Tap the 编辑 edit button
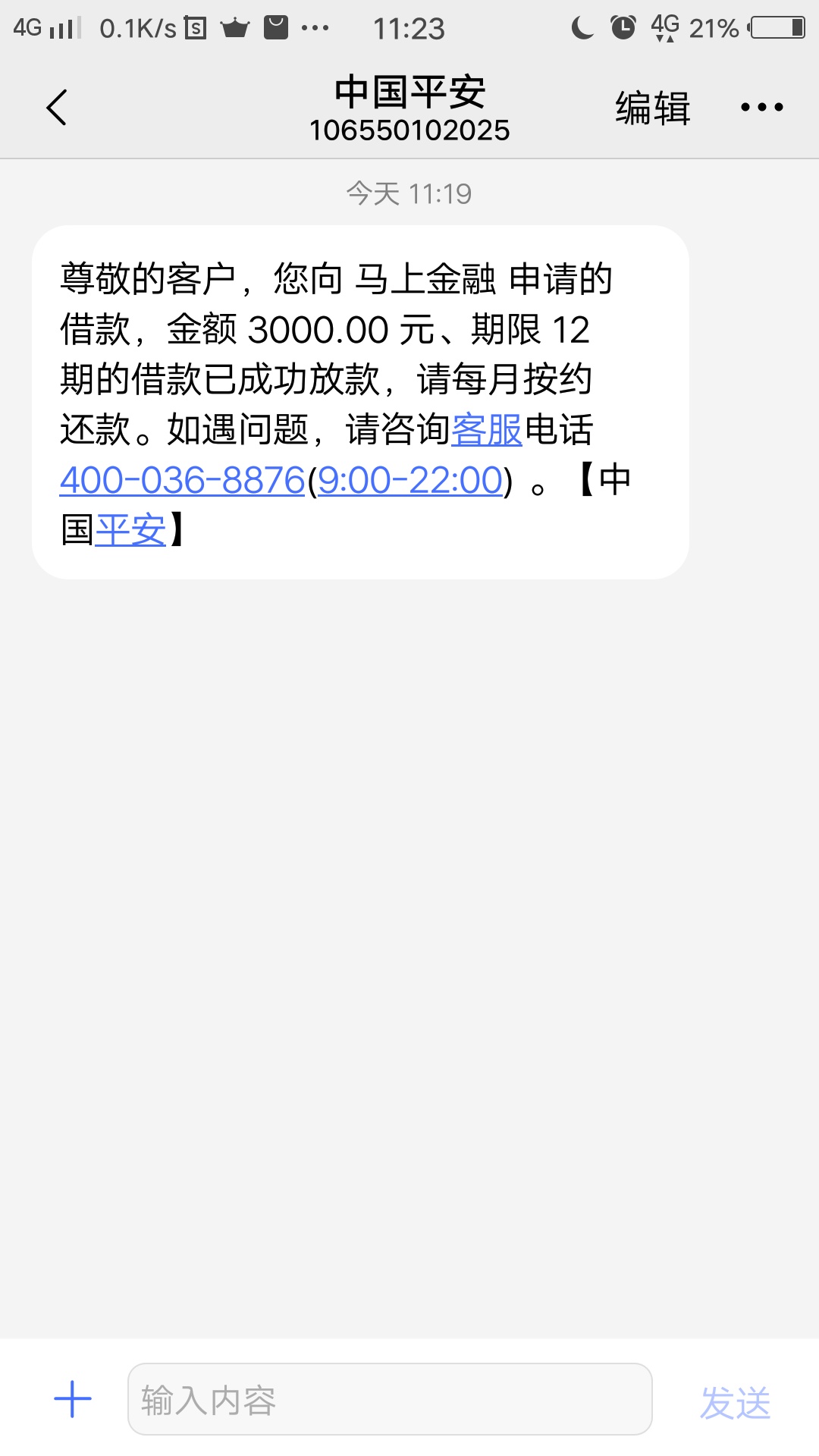Screen dimensions: 819x1456 coord(653,108)
